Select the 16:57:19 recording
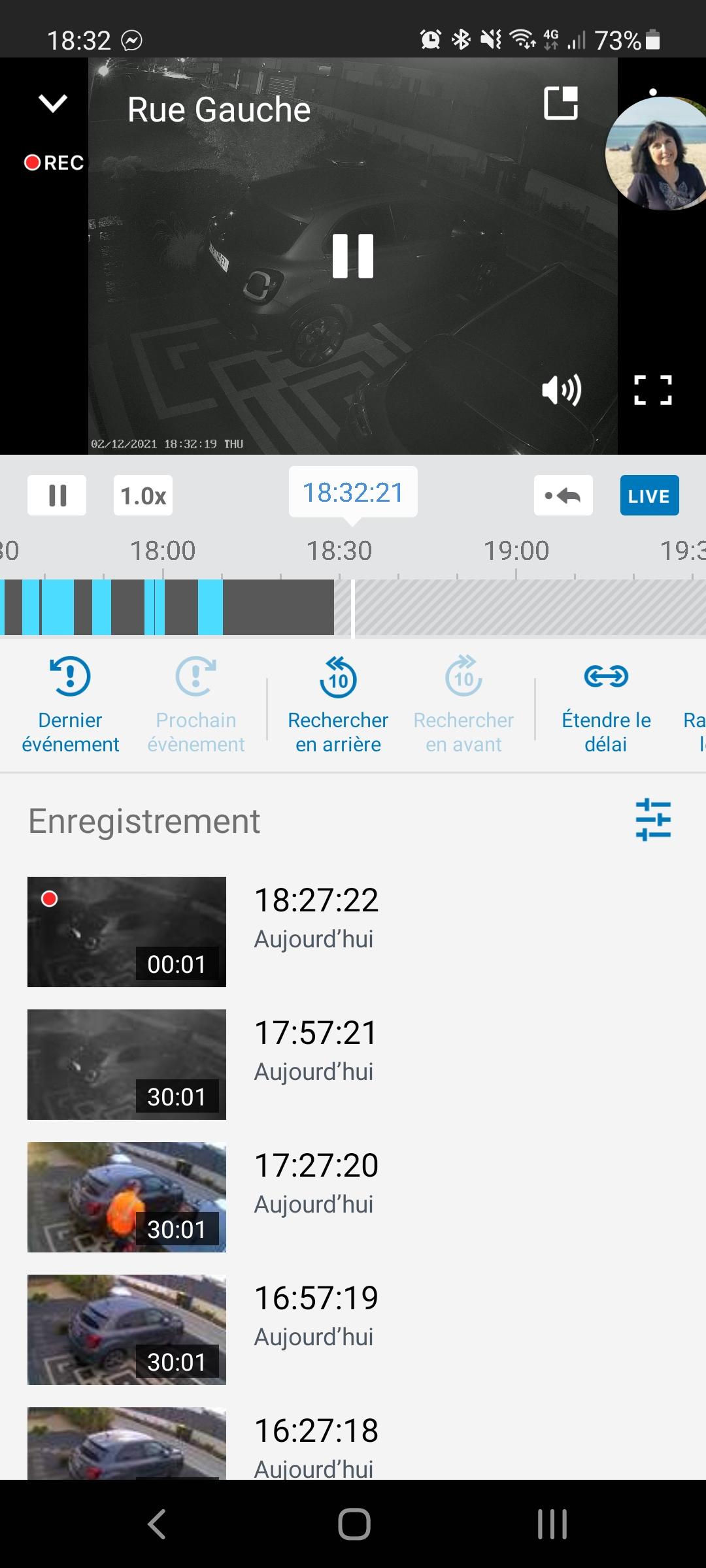Screen dimensions: 706x1568 point(127,1330)
